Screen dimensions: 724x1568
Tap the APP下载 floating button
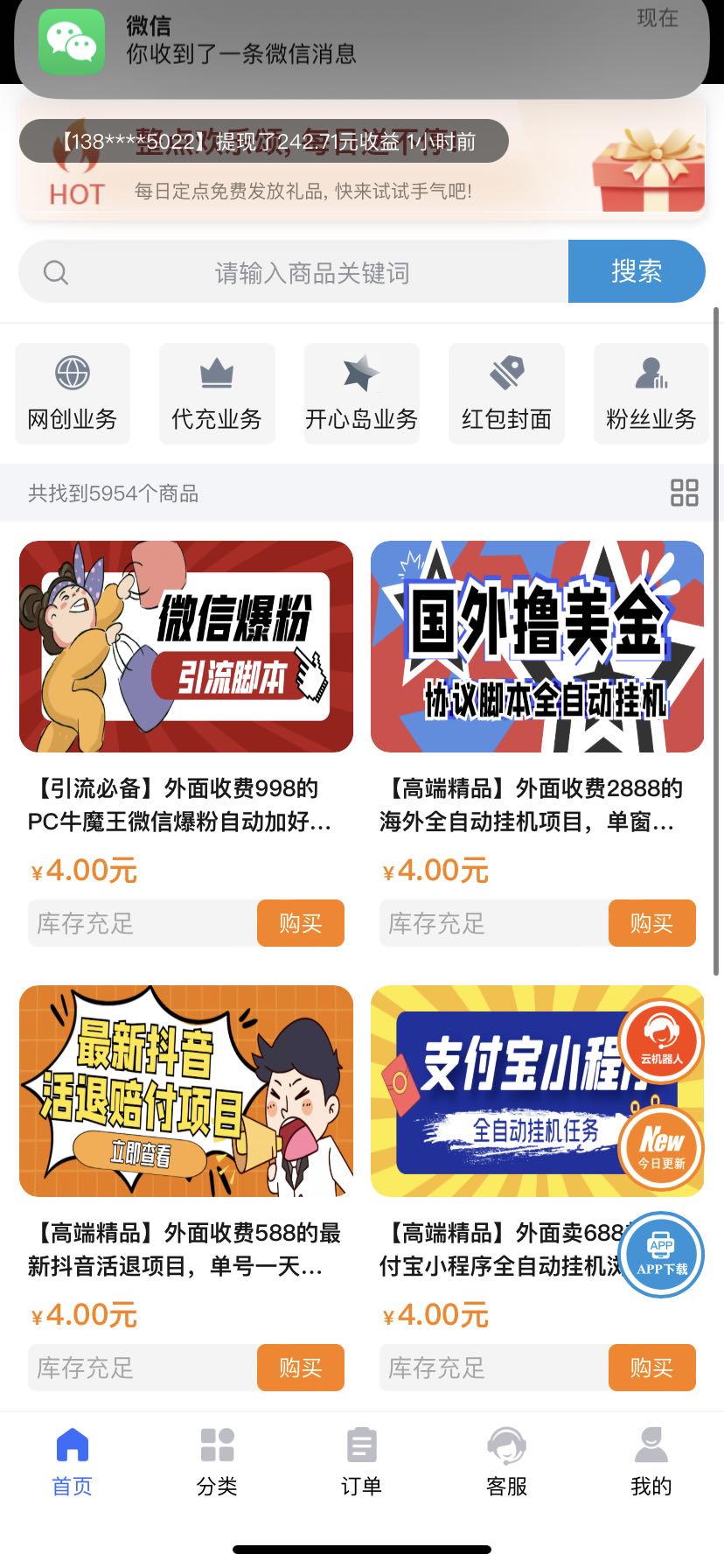[662, 1255]
